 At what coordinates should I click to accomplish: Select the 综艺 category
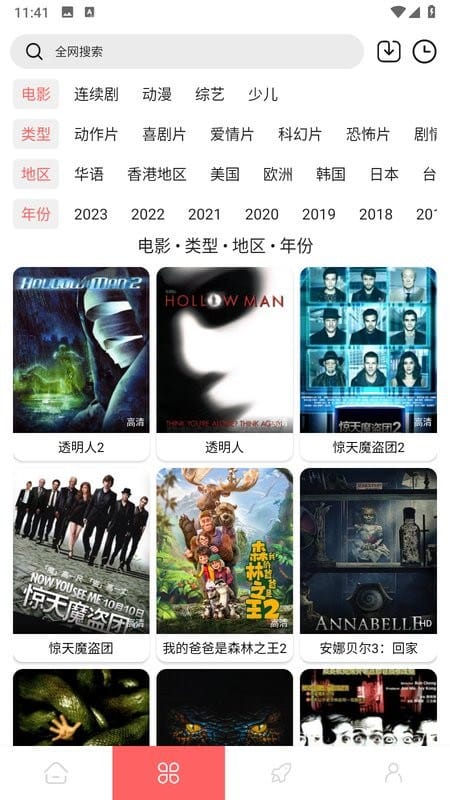210,94
